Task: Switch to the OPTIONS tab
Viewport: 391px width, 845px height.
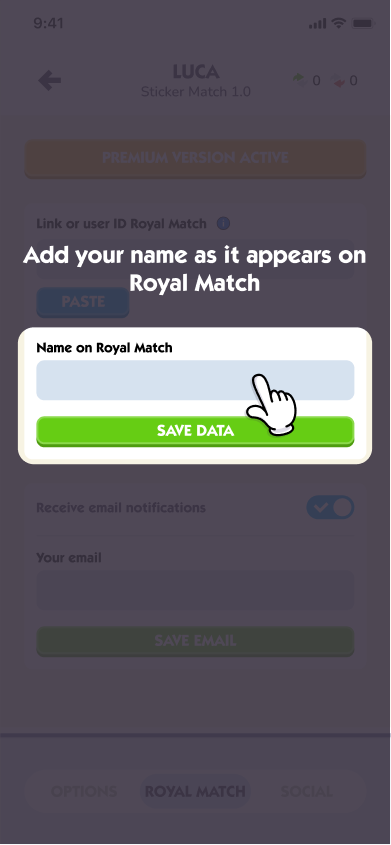Action: coord(84,792)
